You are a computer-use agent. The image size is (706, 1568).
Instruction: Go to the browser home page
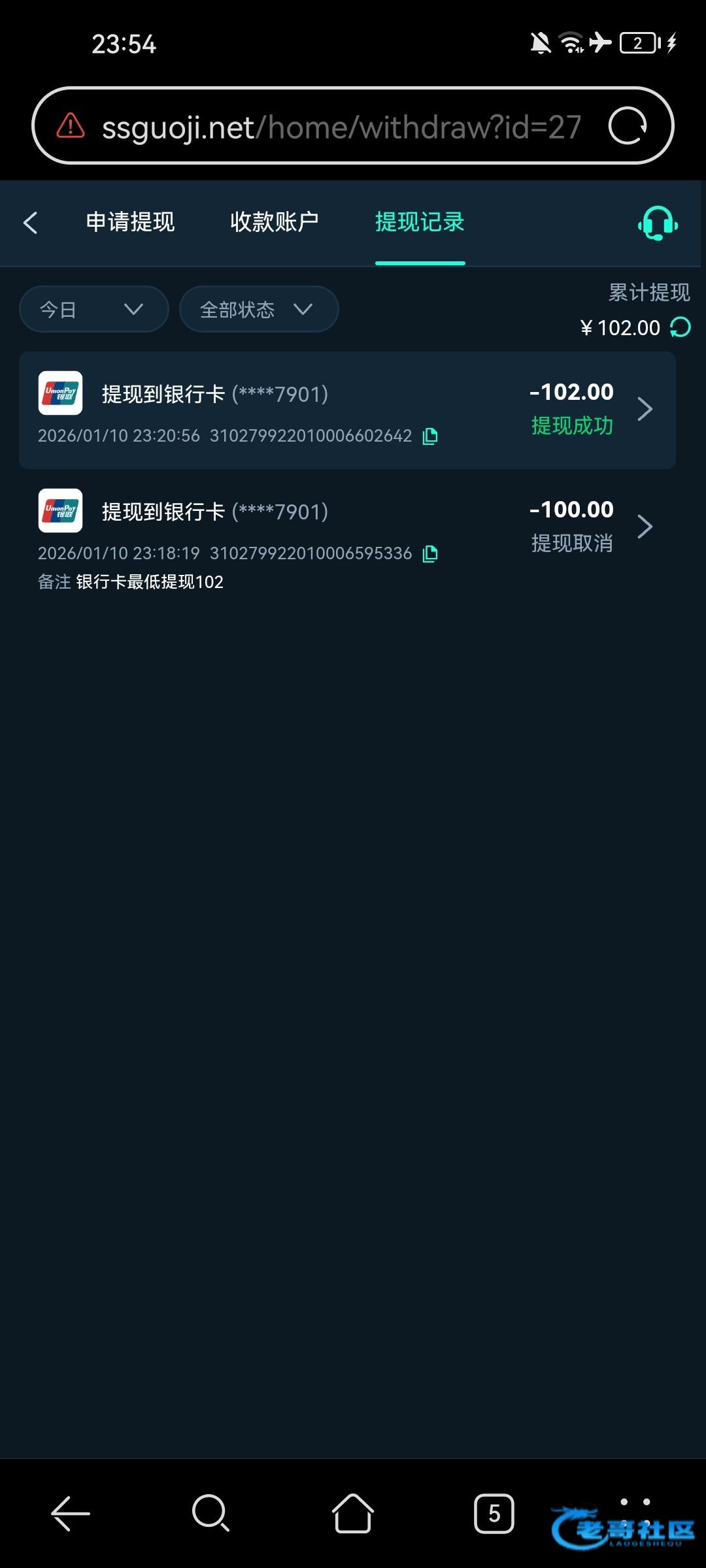pyautogui.click(x=353, y=1513)
